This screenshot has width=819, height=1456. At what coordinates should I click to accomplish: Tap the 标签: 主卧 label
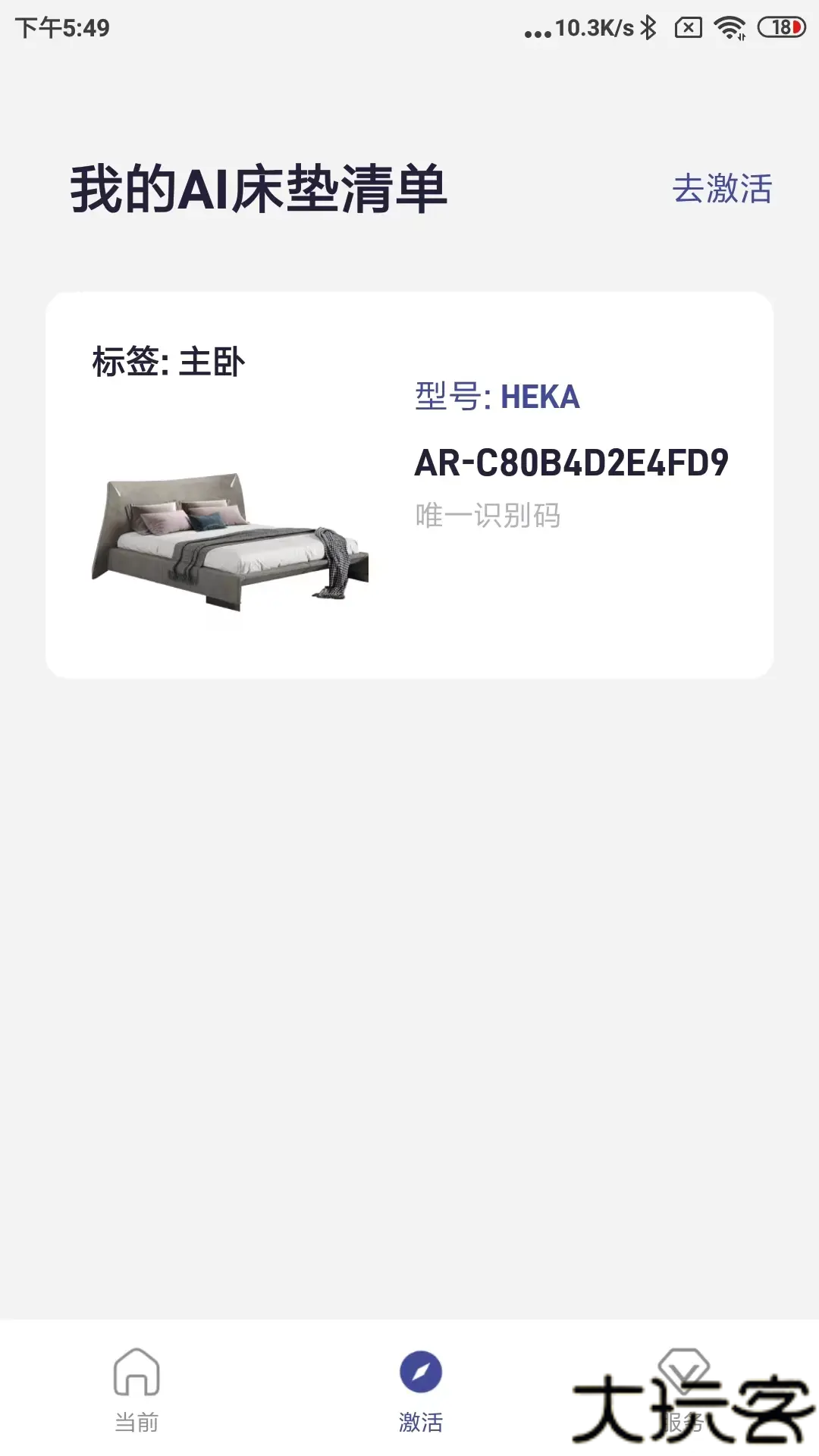[168, 361]
